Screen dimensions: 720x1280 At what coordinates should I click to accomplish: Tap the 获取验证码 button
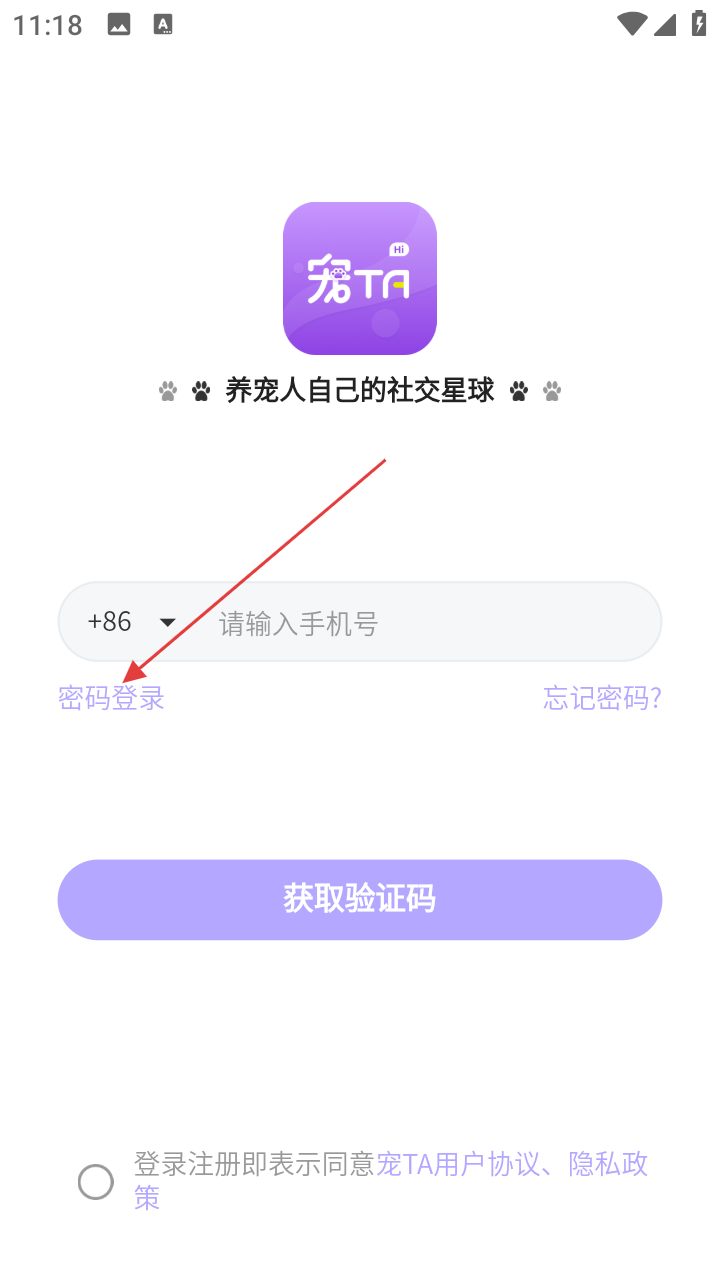point(360,899)
